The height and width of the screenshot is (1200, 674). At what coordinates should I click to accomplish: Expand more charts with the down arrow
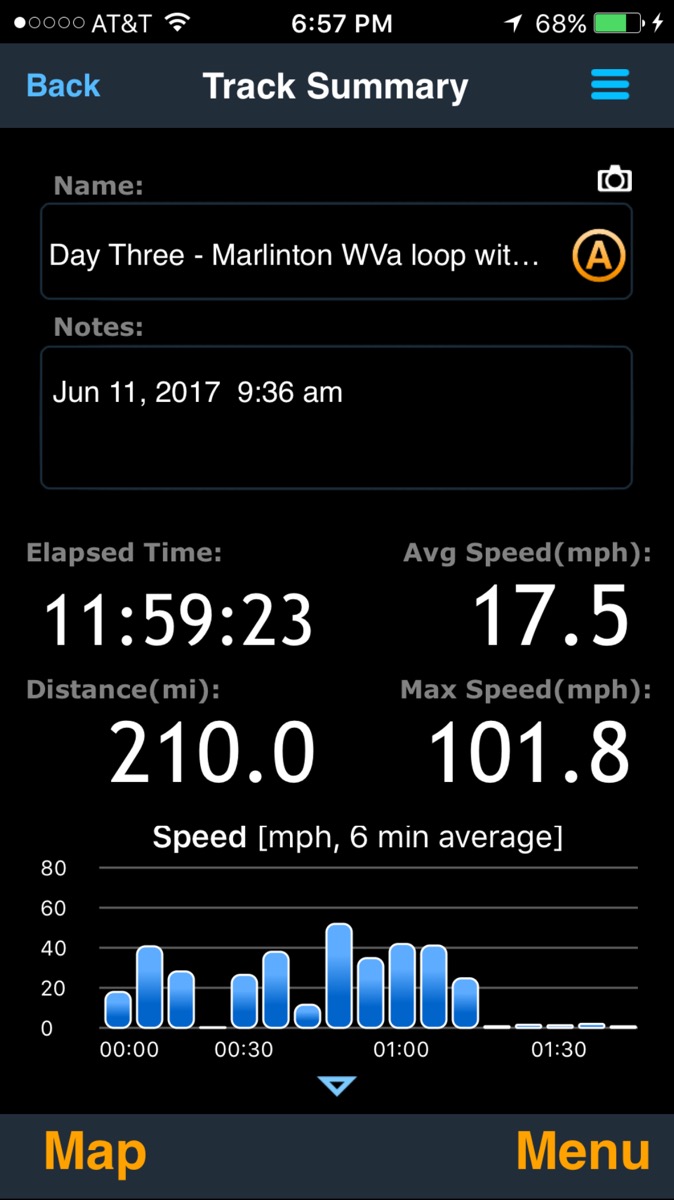[337, 1085]
